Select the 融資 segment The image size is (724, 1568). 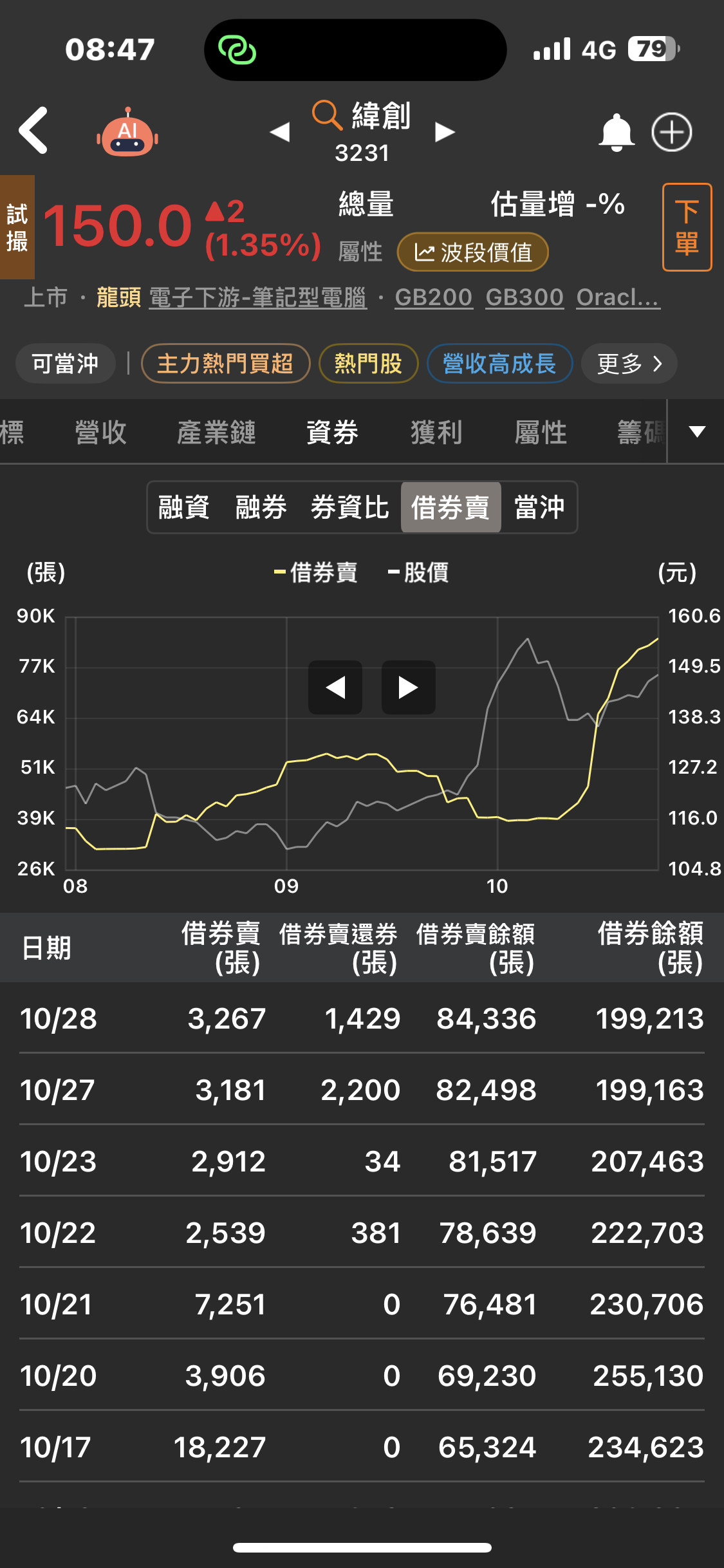click(184, 507)
